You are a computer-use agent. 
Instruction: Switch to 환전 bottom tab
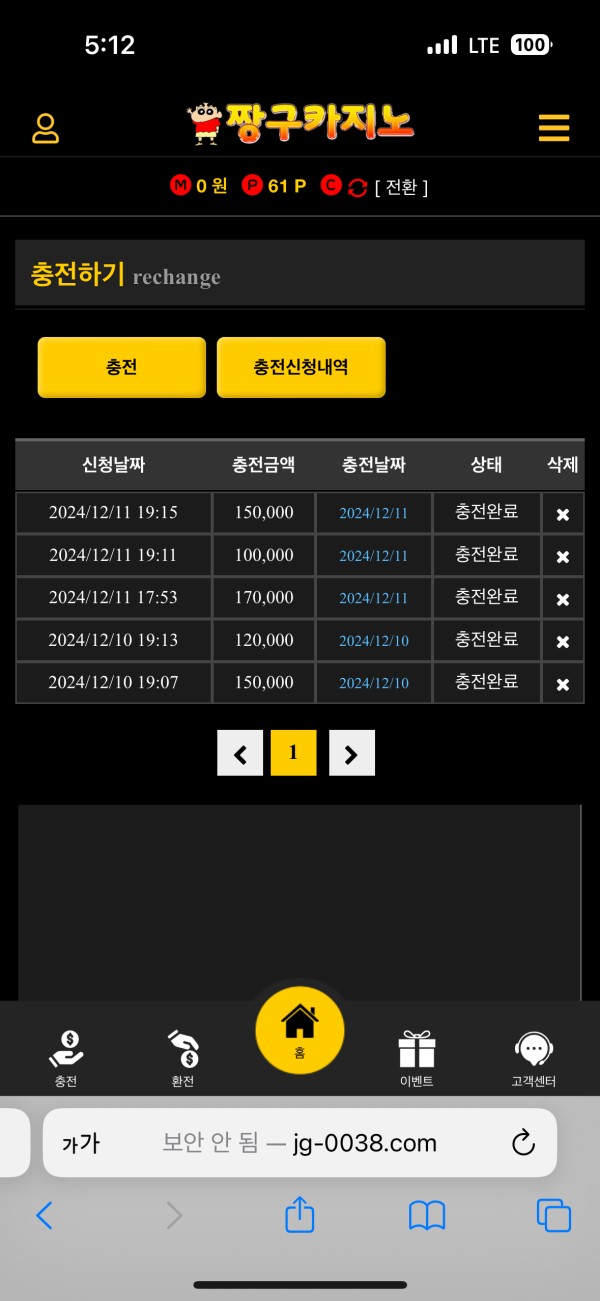183,1057
